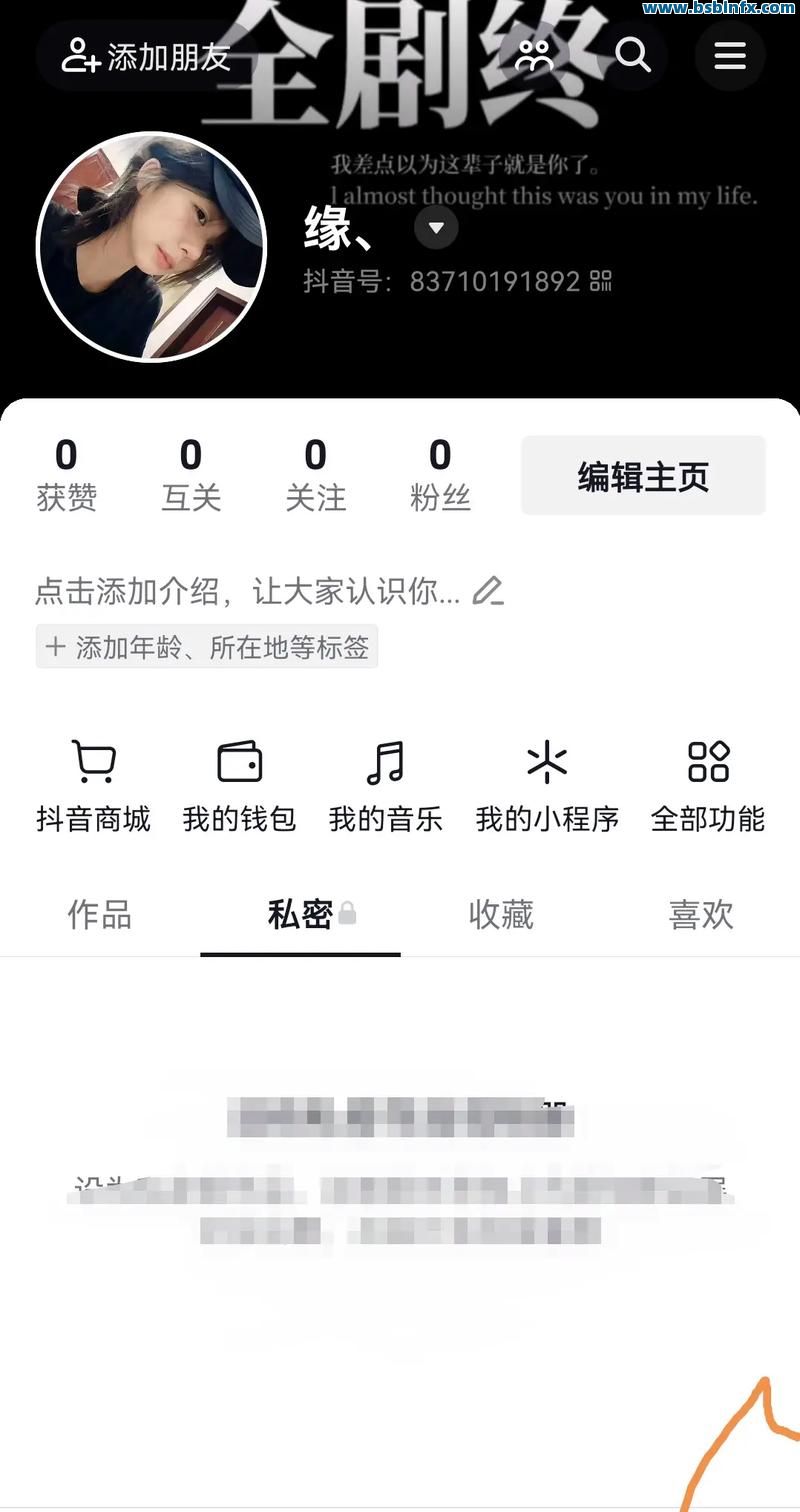Screen dimensions: 800x1512
Task: Open 抖音商城
Action: 93,787
